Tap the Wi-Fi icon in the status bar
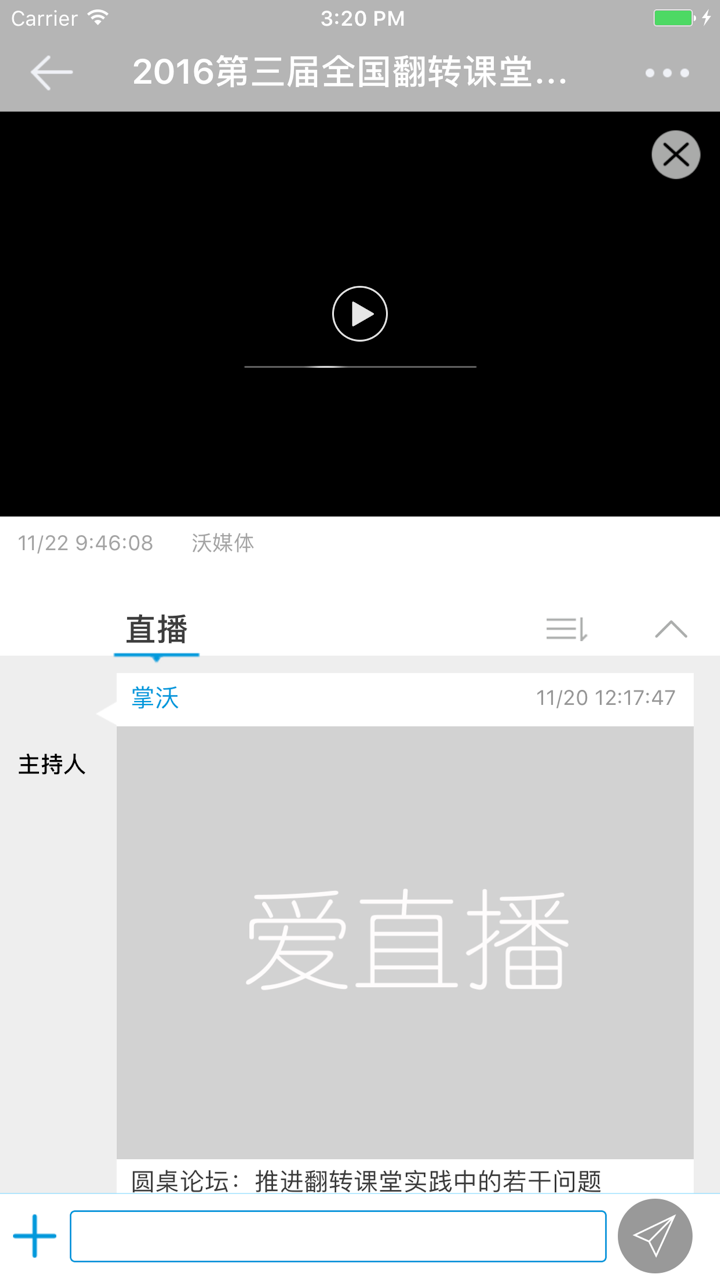The height and width of the screenshot is (1280, 720). pos(97,16)
